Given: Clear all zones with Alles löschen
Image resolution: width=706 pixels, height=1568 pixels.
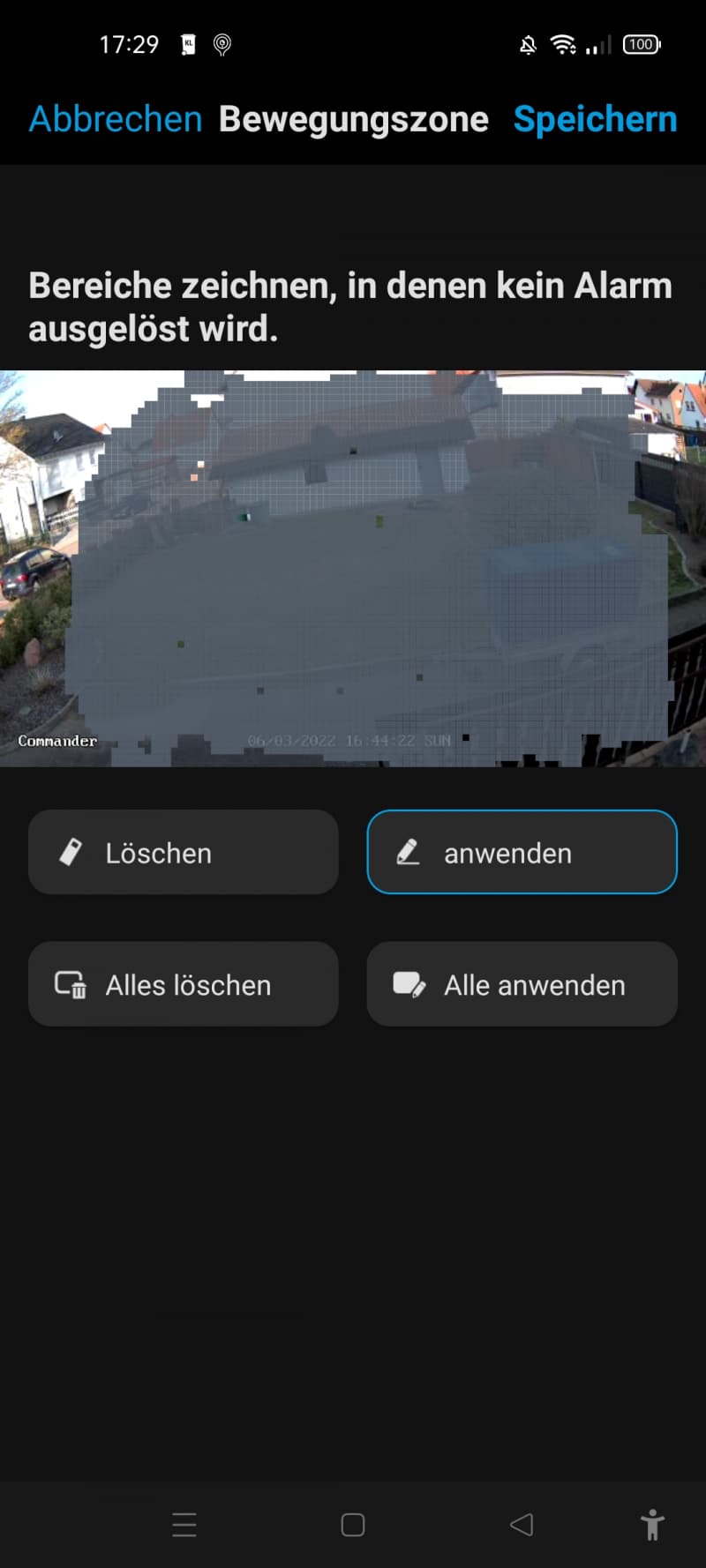Looking at the screenshot, I should [184, 983].
